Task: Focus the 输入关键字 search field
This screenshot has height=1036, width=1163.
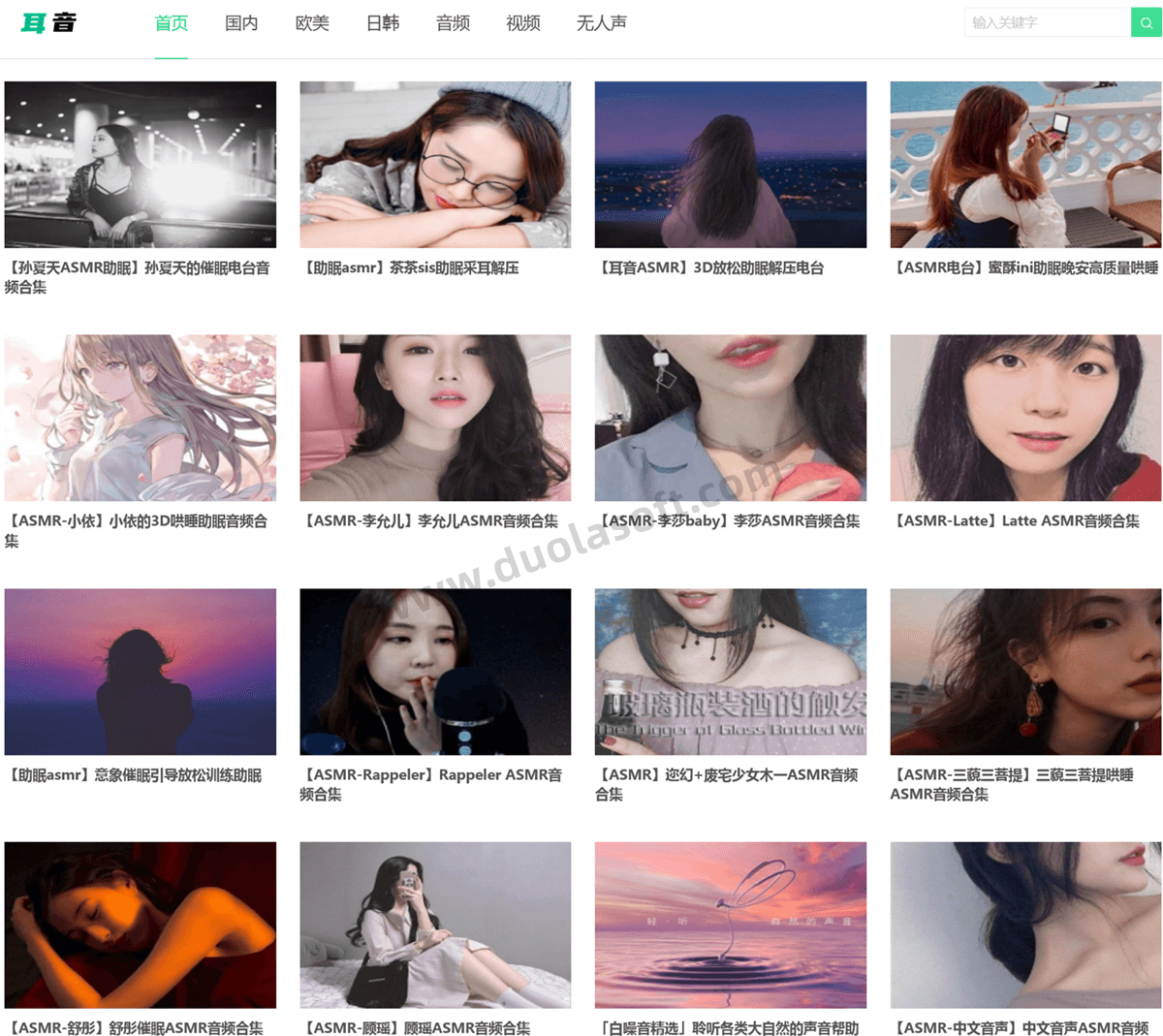Action: 1047,22
